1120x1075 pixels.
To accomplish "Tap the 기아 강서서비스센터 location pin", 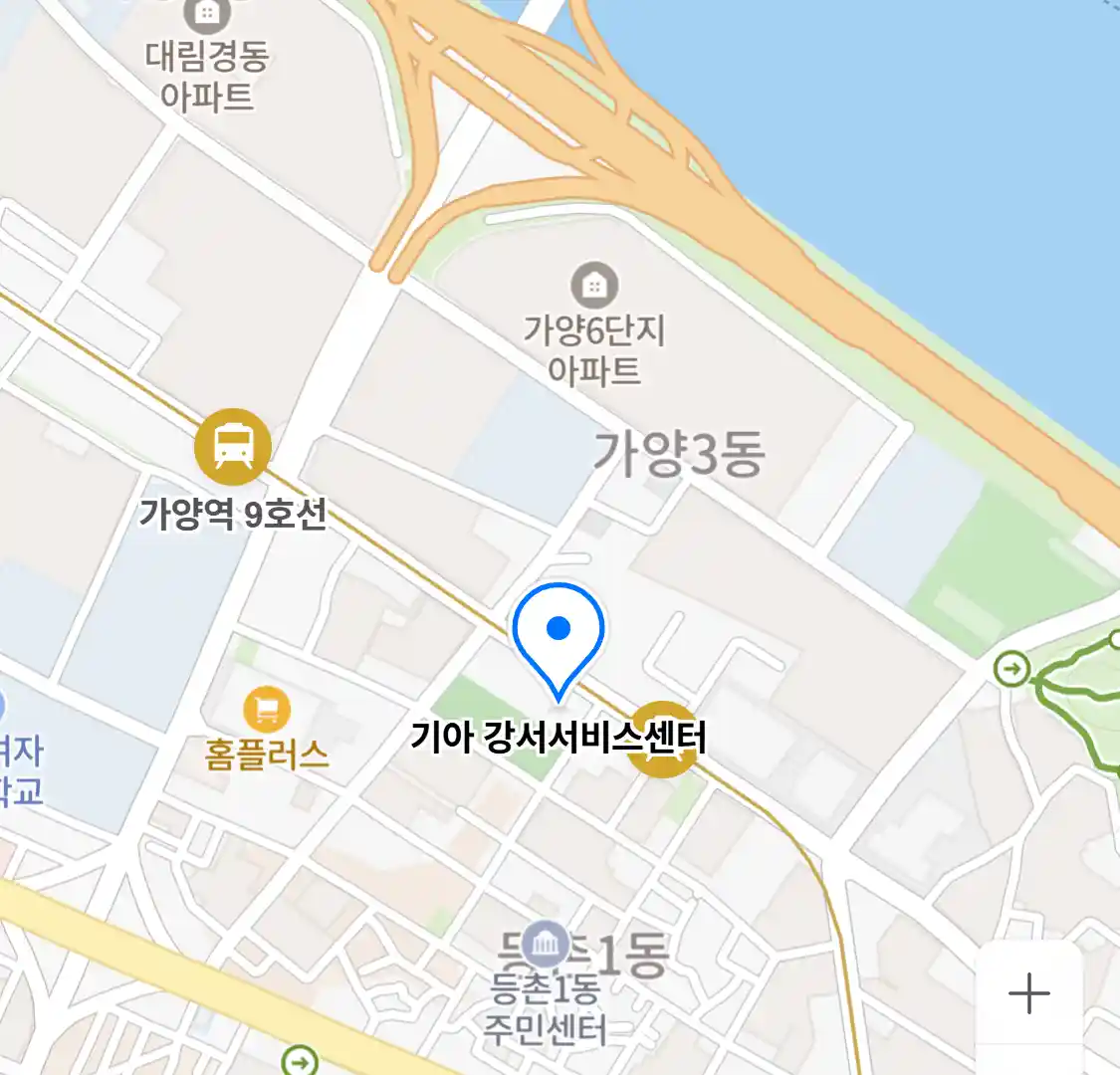I will 559,637.
